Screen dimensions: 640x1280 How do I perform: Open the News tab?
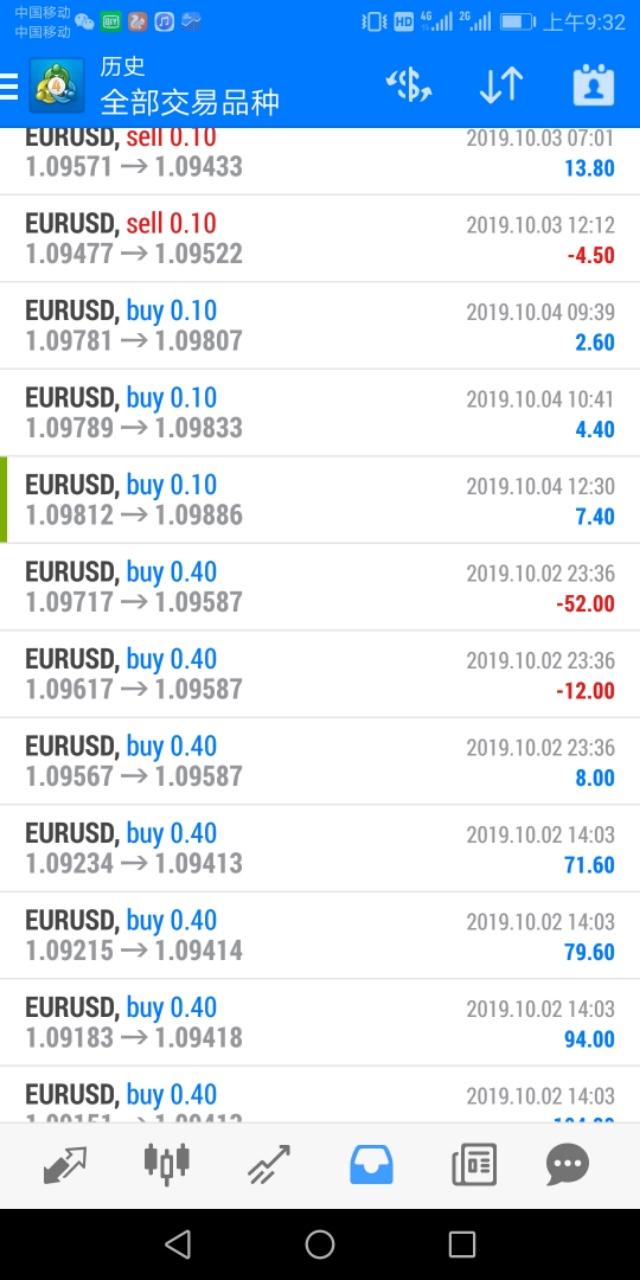(x=473, y=1164)
